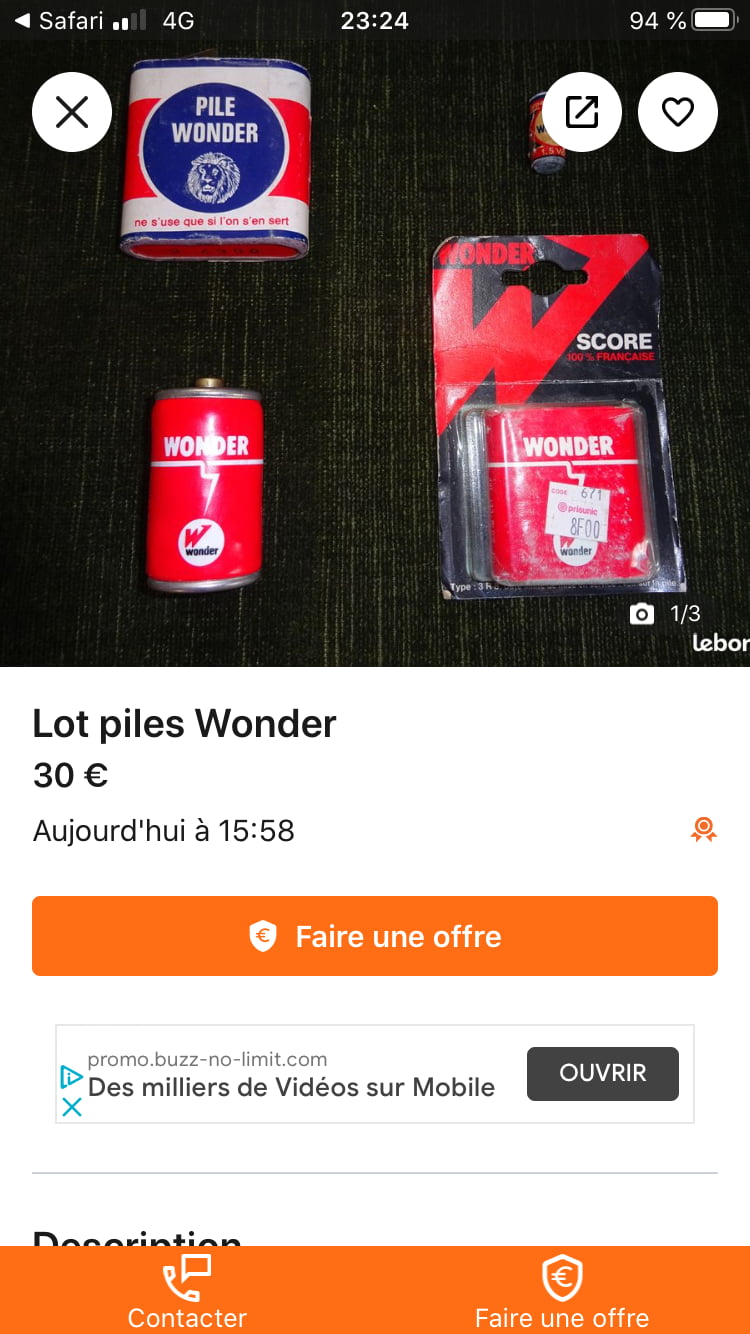The width and height of the screenshot is (750, 1334).
Task: Open the buzz-no-limit ad with OUVRIR
Action: pyautogui.click(x=603, y=1074)
